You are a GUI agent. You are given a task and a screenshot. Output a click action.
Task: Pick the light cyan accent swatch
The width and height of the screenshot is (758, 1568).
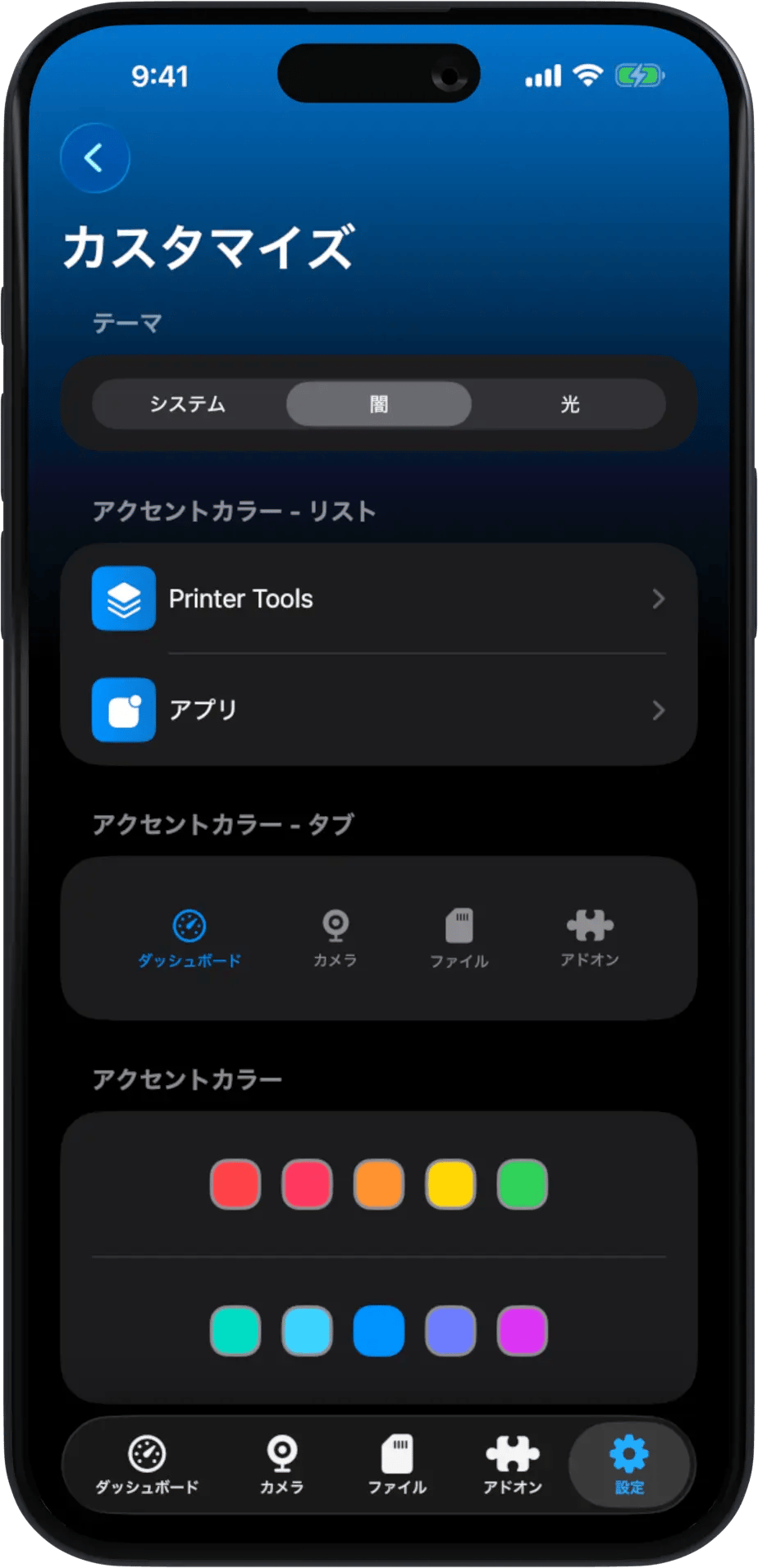click(307, 1330)
